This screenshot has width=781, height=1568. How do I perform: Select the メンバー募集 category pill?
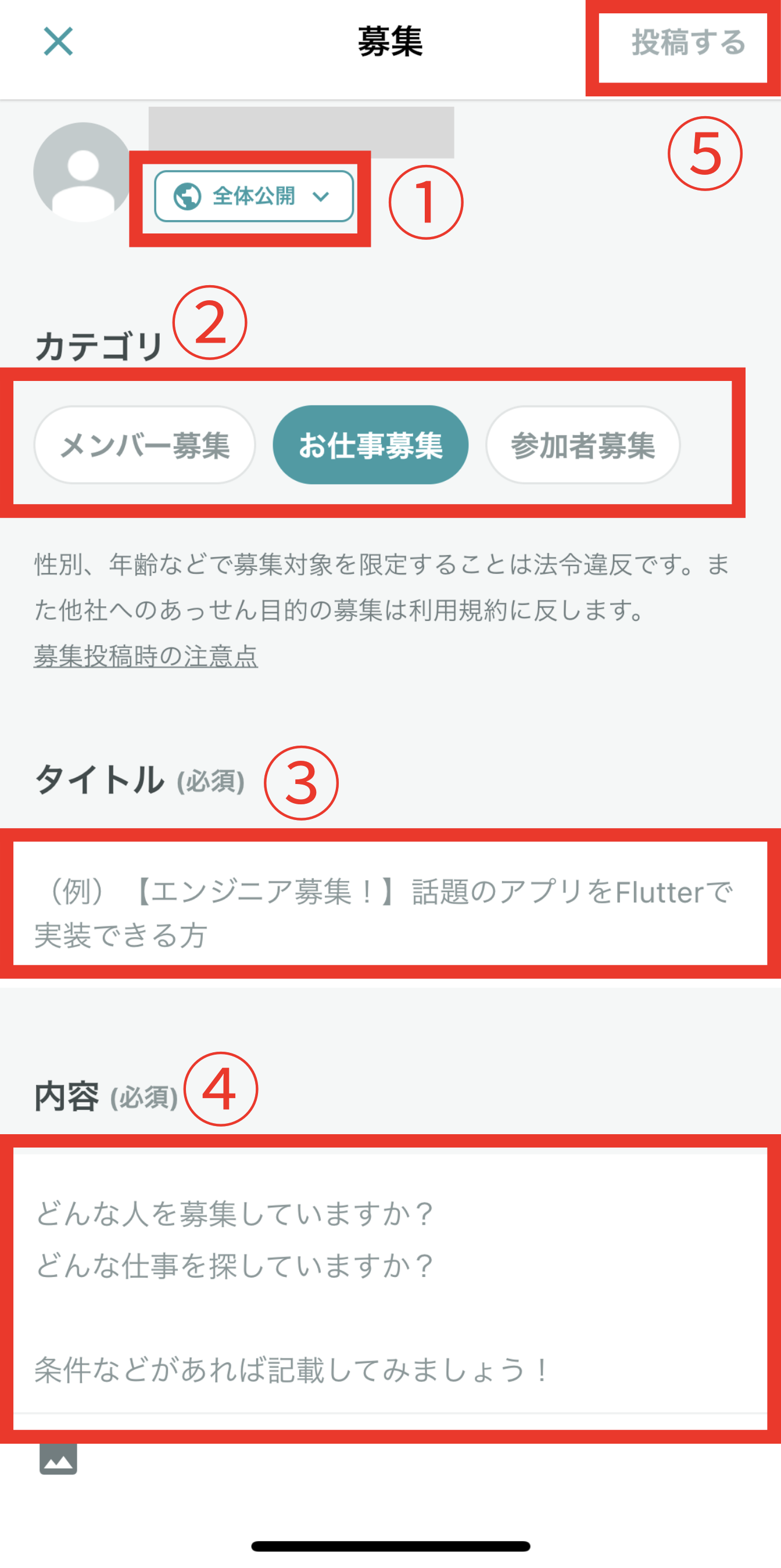pos(146,445)
